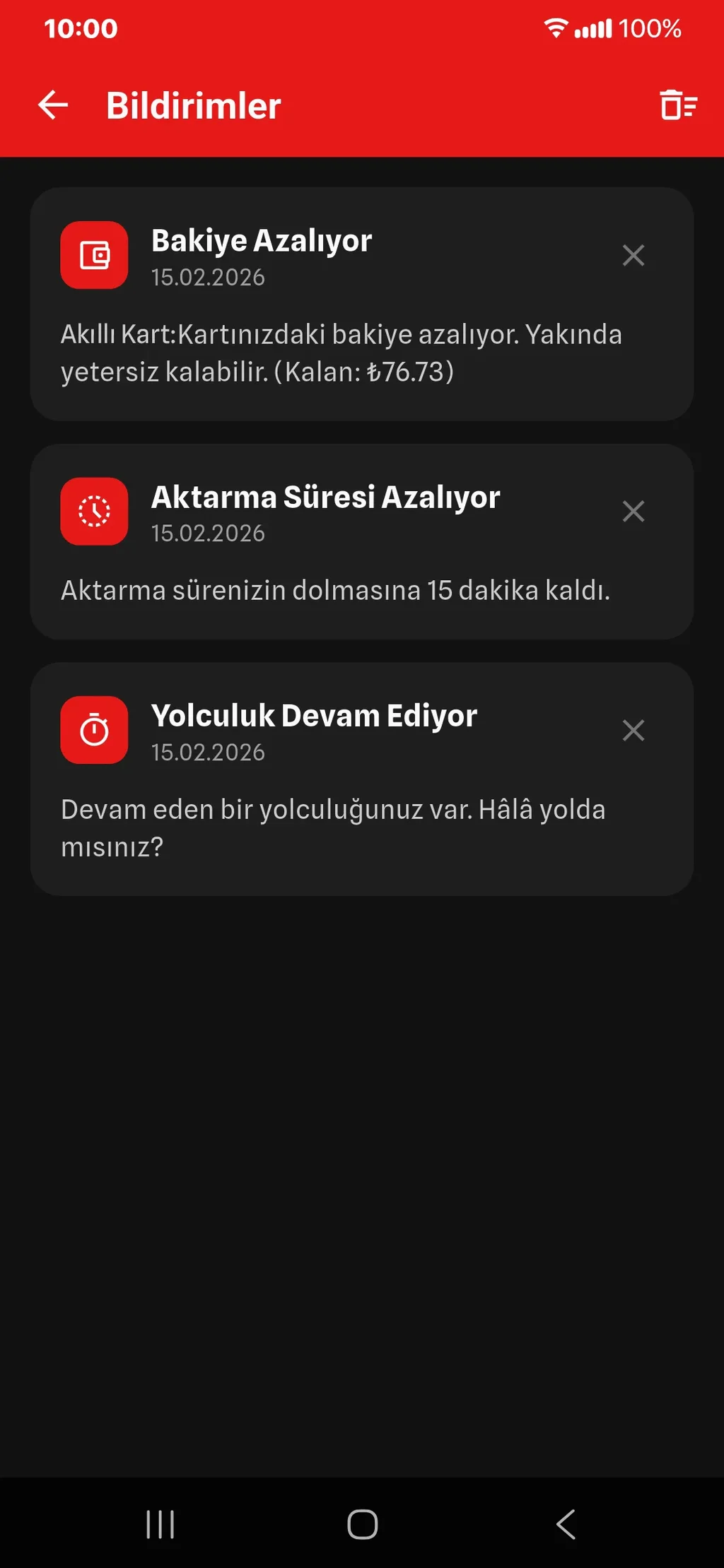This screenshot has height=1568, width=724.
Task: Open the clear all notifications trash icon
Action: (677, 106)
